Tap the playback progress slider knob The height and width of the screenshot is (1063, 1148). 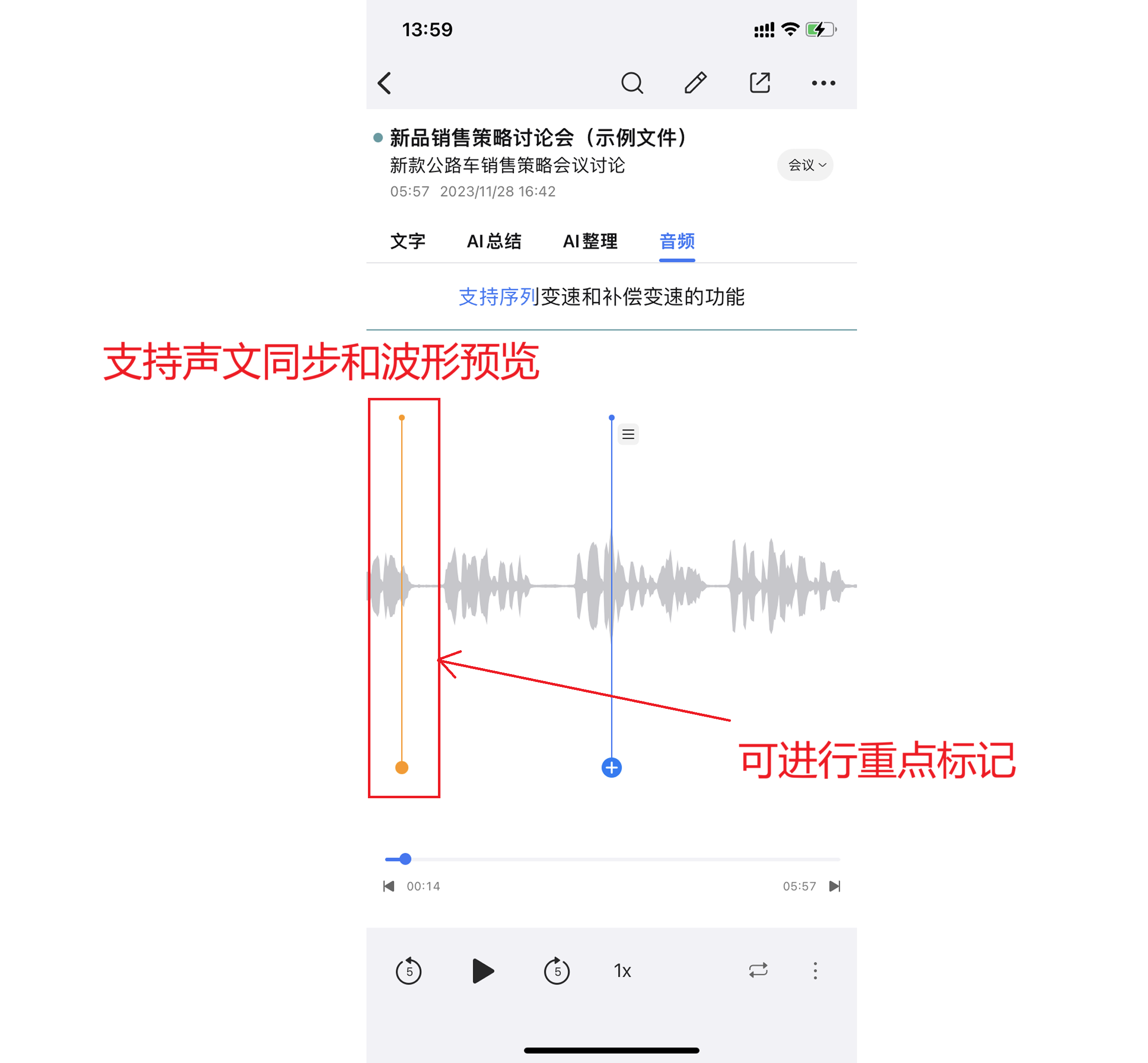[405, 859]
